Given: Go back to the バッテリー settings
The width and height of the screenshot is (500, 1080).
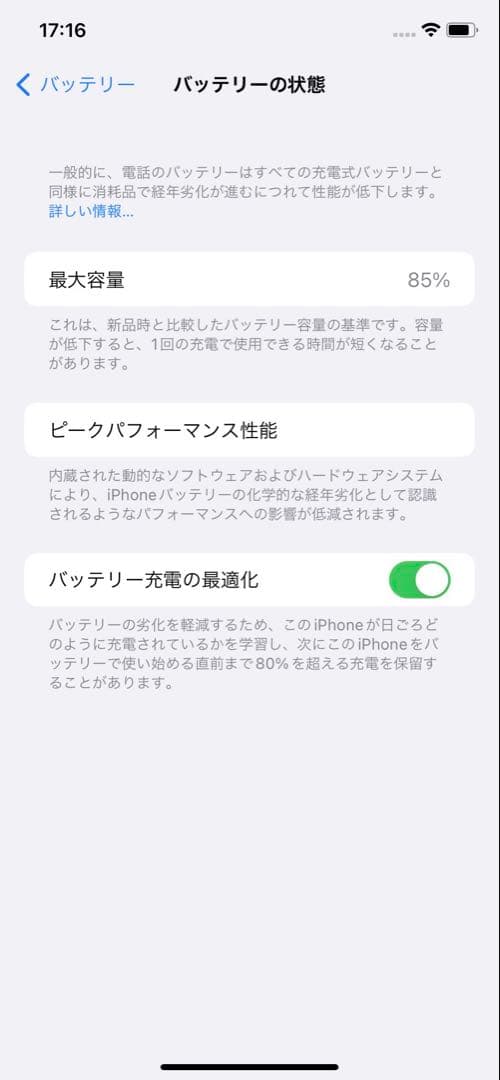Looking at the screenshot, I should tap(75, 85).
